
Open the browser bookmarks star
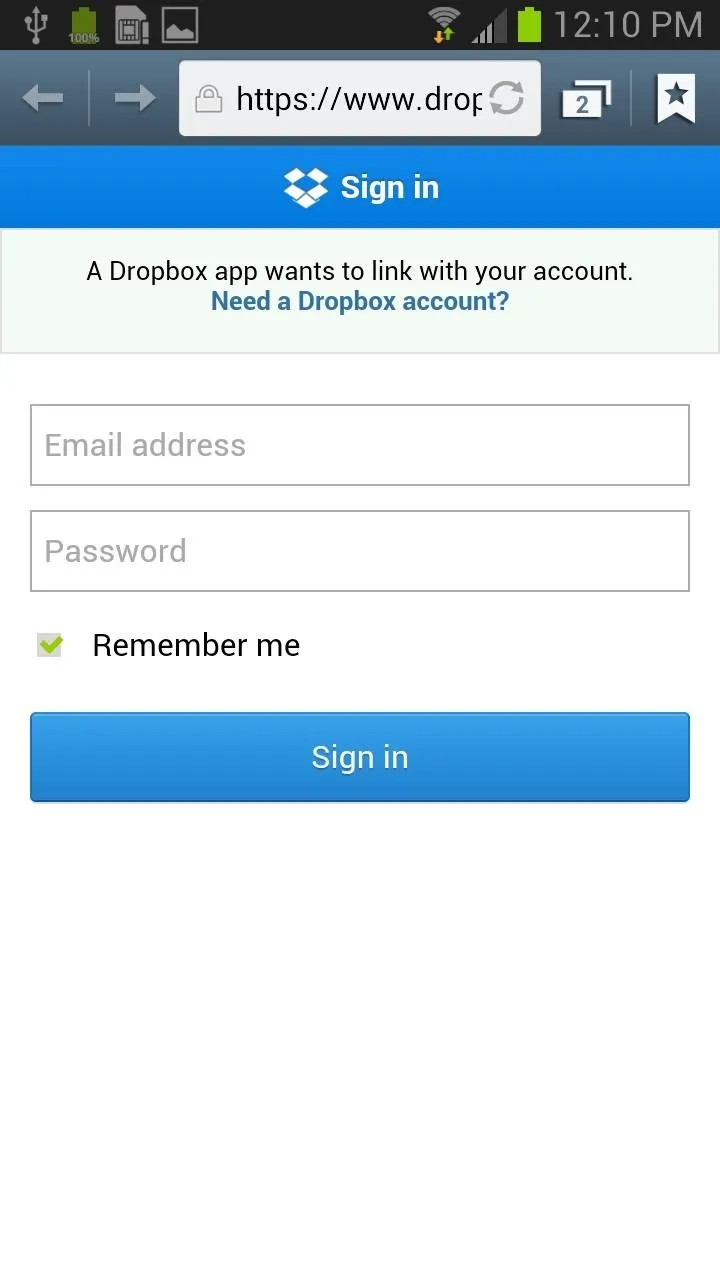pos(676,98)
